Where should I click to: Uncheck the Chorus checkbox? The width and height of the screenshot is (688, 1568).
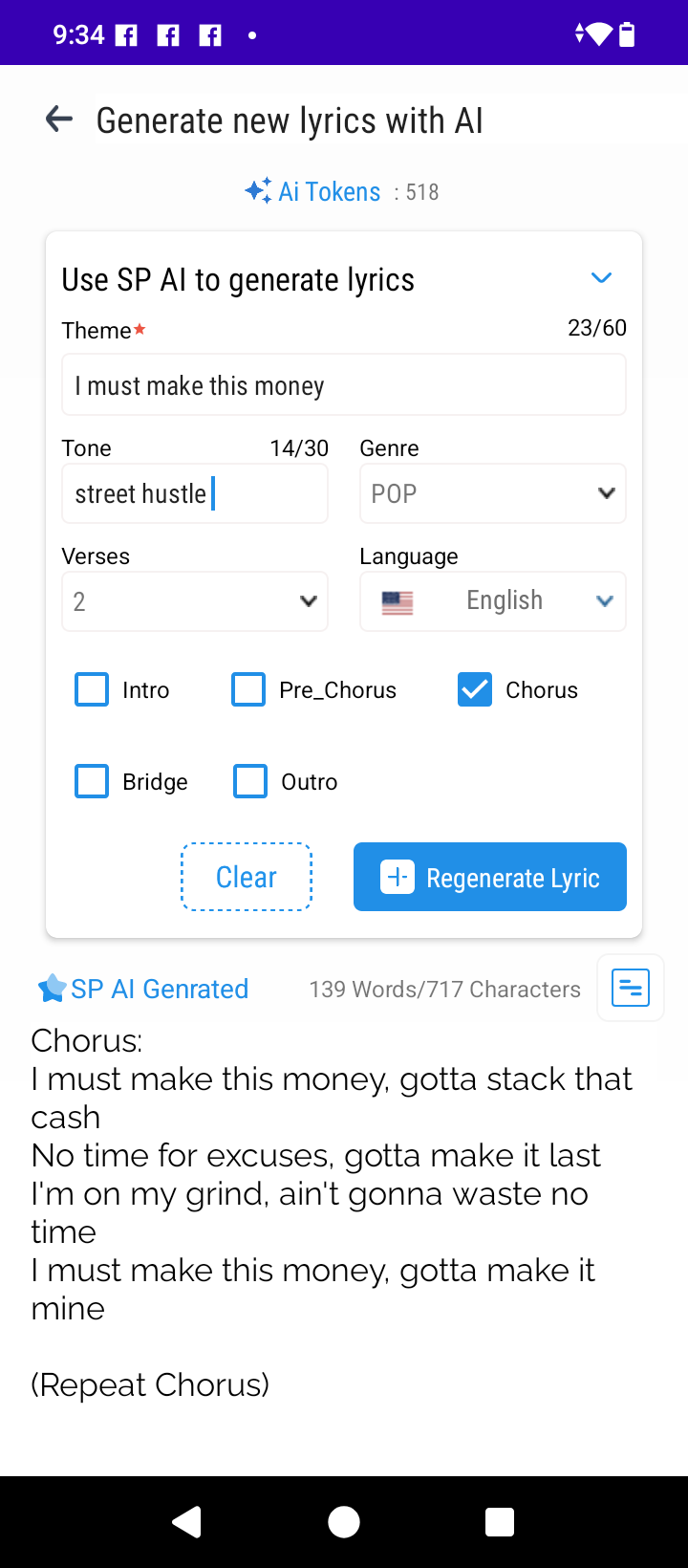(475, 689)
